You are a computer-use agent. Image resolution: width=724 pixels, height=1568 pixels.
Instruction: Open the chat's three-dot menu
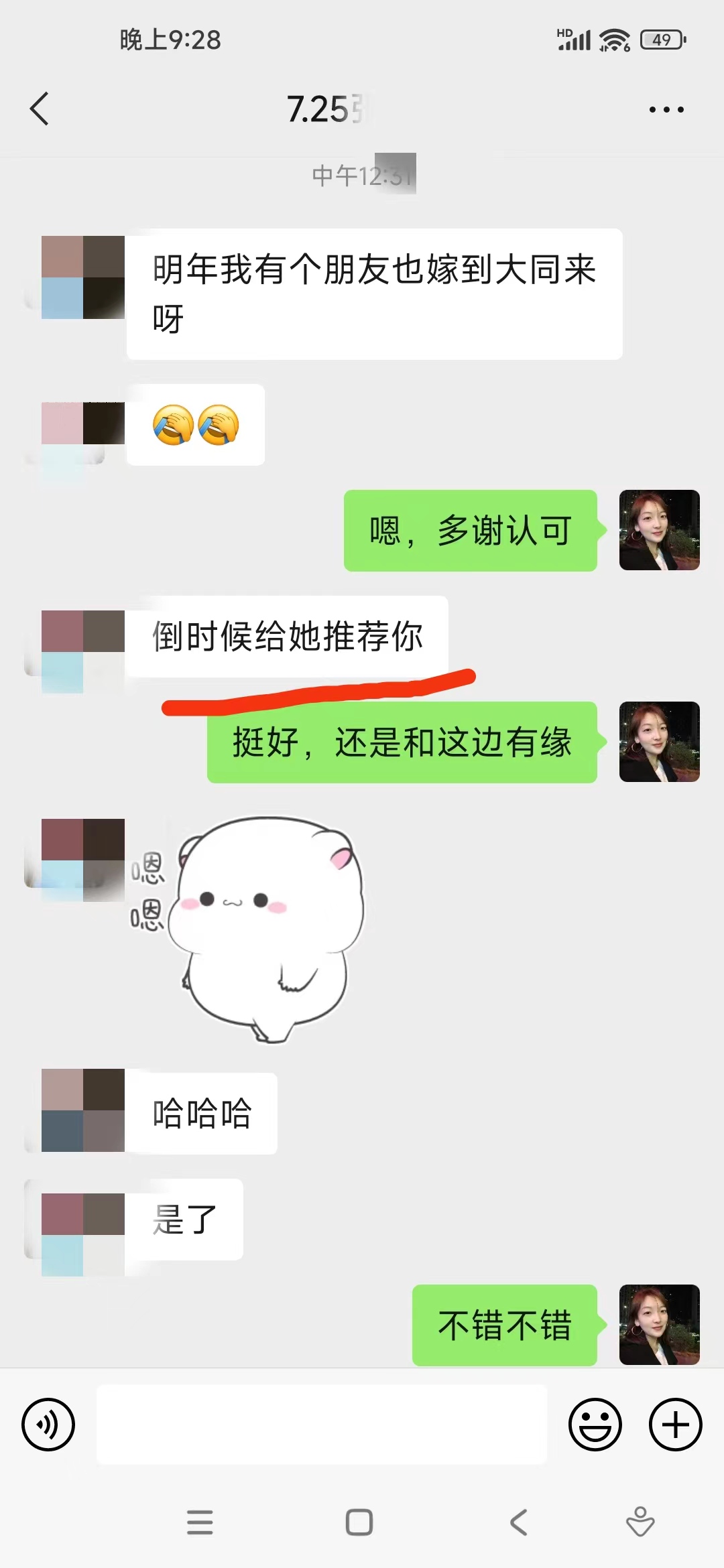pyautogui.click(x=666, y=109)
